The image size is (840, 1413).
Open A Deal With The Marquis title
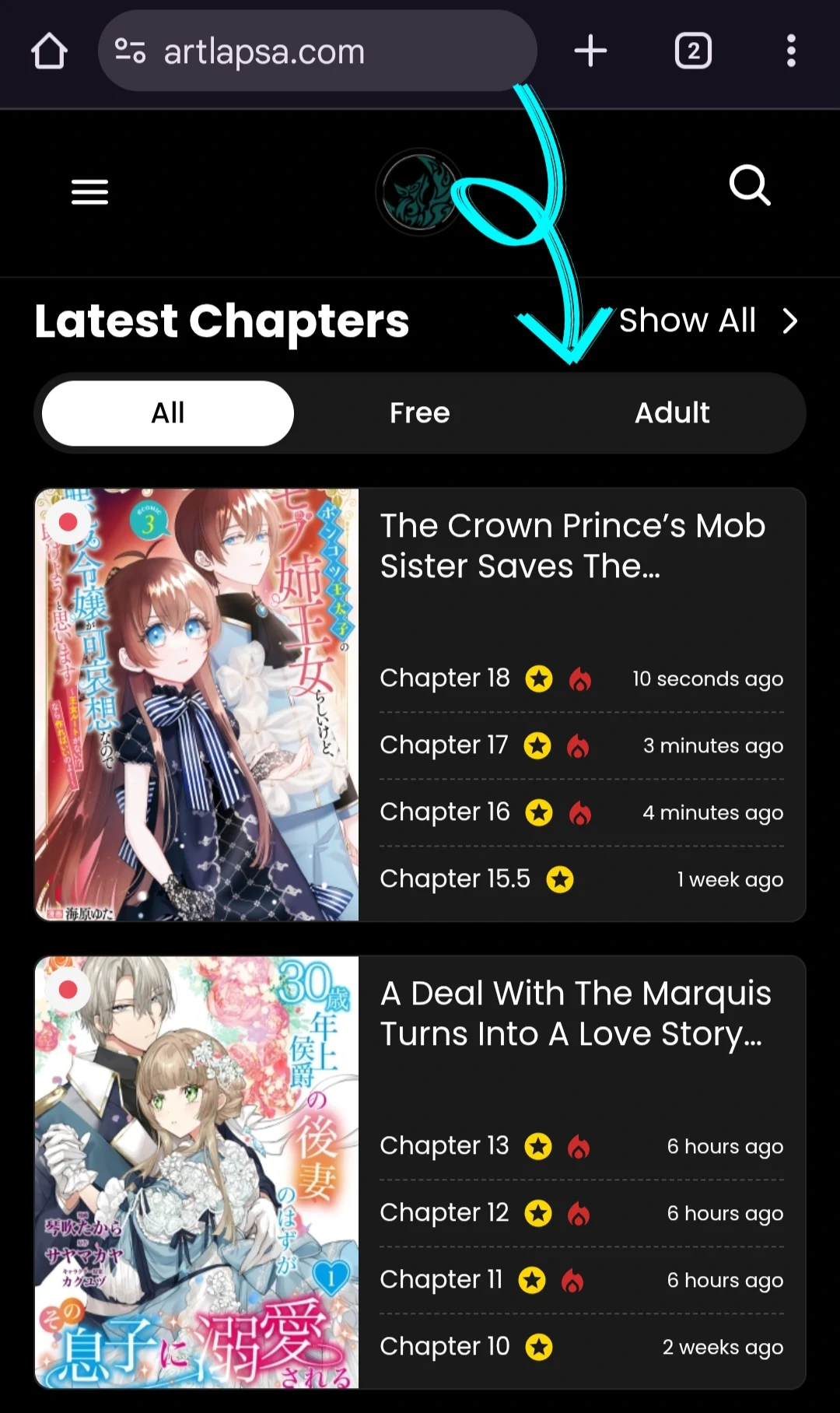[x=576, y=1014]
